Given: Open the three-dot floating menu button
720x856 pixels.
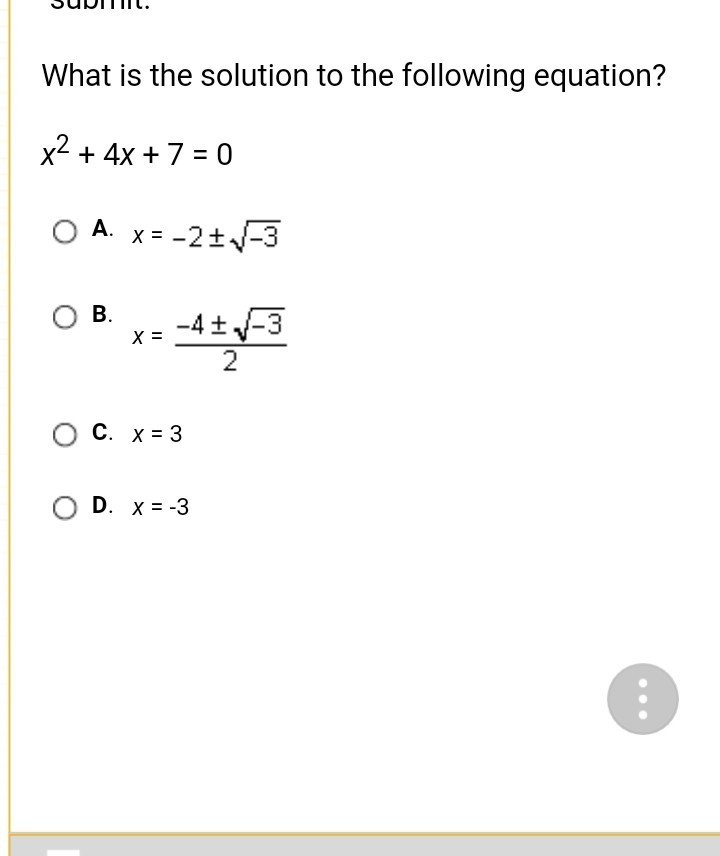Looking at the screenshot, I should tap(642, 698).
